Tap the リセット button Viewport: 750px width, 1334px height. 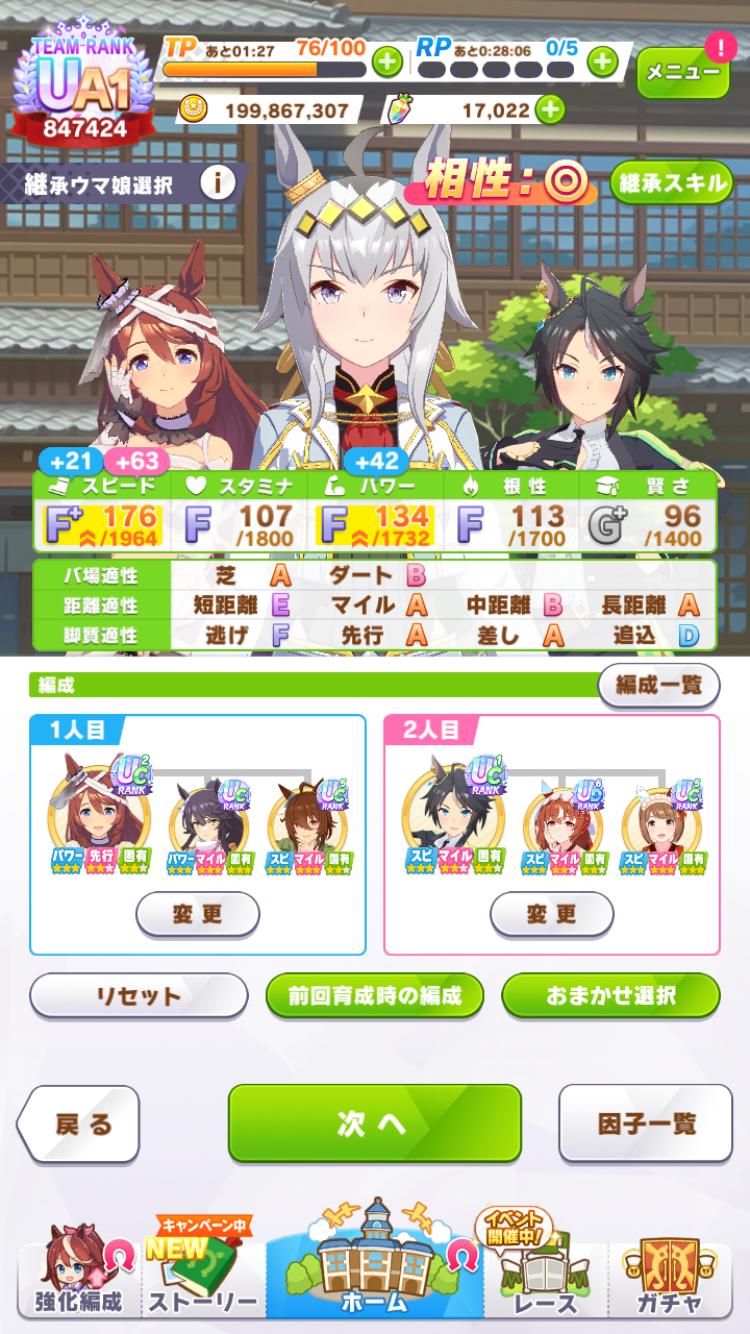click(x=138, y=995)
